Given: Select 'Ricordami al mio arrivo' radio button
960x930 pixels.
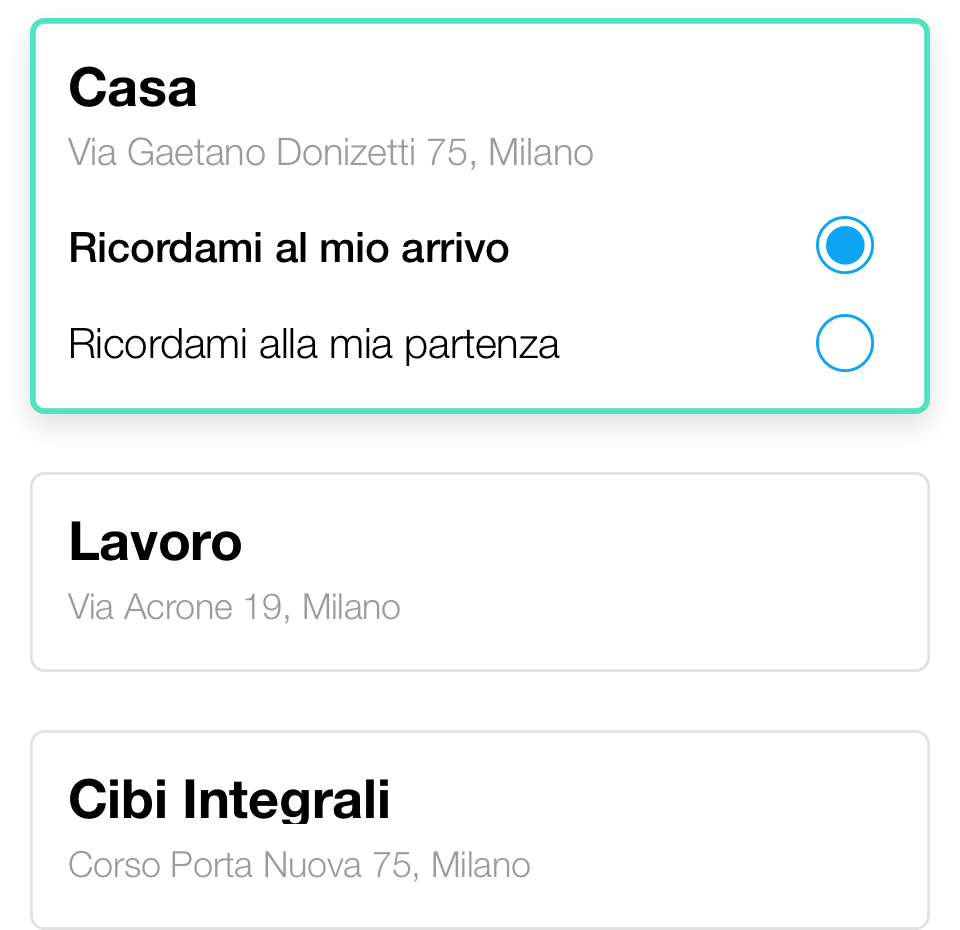Looking at the screenshot, I should [x=844, y=245].
